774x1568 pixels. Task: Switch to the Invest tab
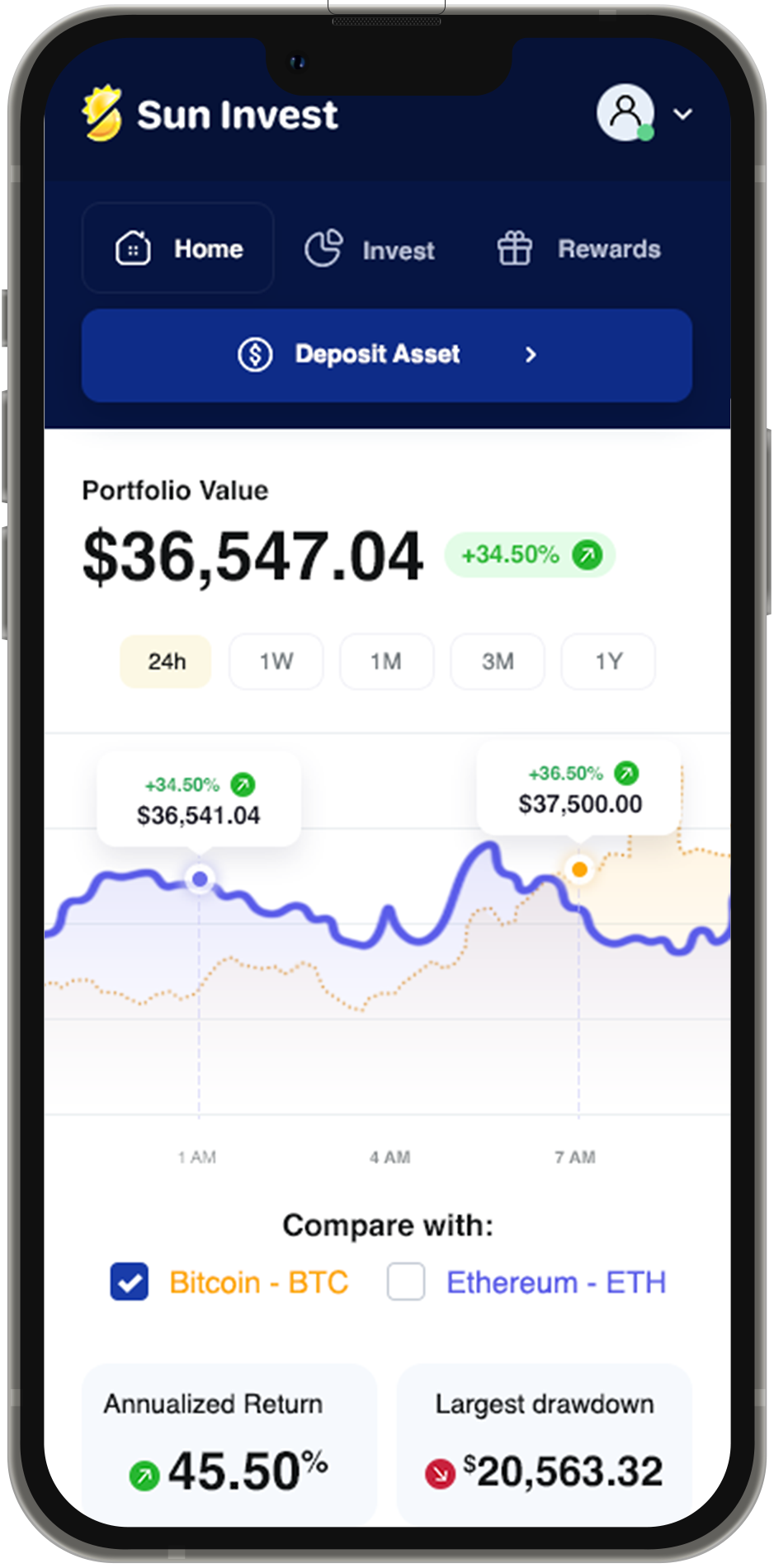(x=370, y=249)
